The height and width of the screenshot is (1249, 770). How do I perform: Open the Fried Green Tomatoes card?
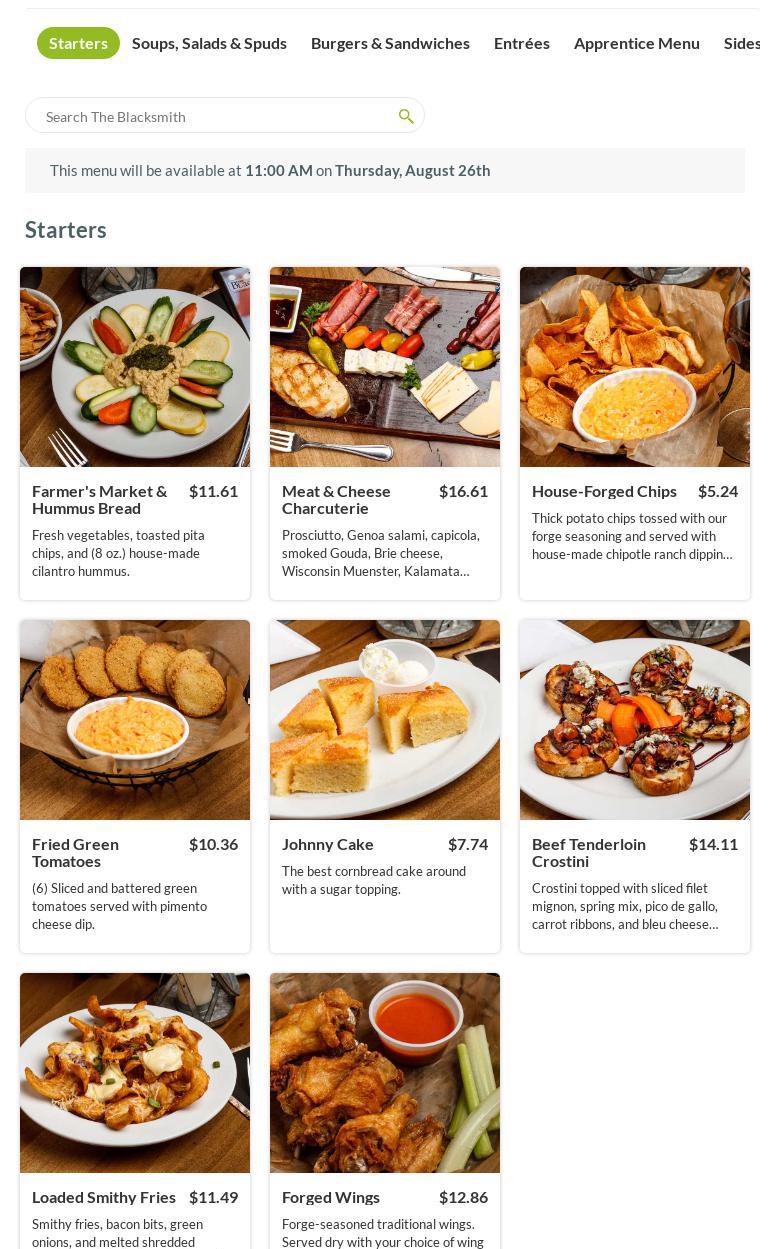click(135, 786)
